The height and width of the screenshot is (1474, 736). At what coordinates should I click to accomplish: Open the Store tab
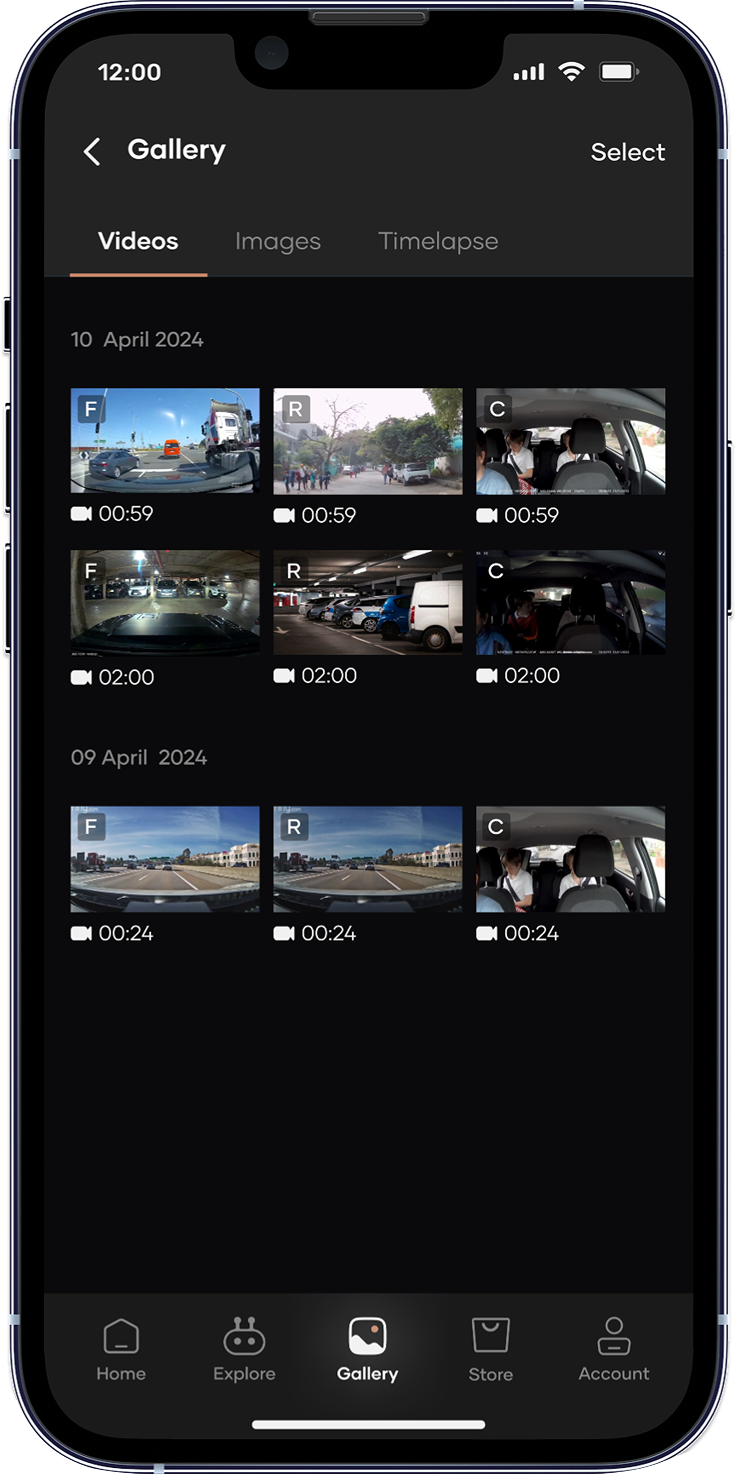(490, 1349)
